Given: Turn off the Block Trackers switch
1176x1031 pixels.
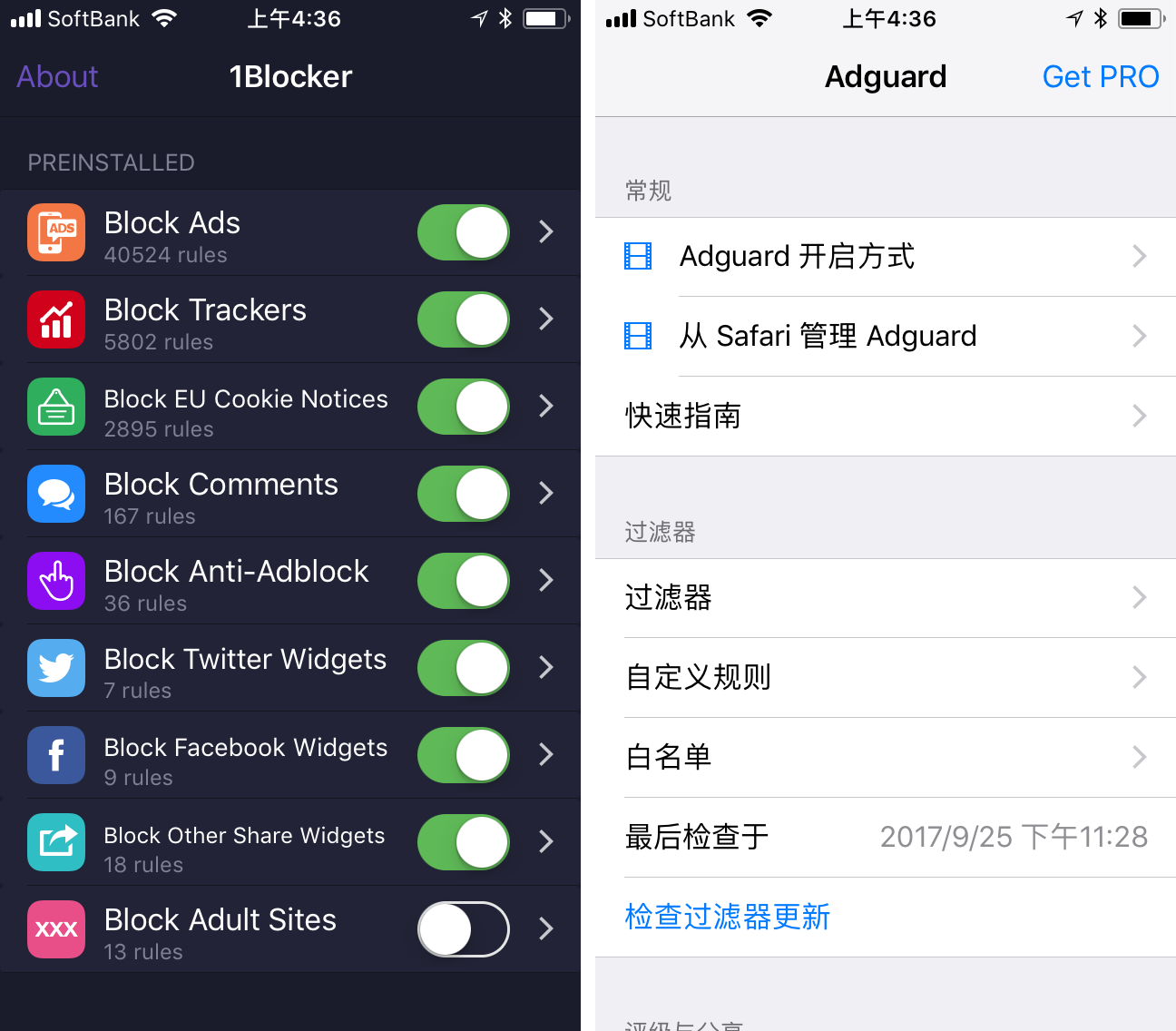Looking at the screenshot, I should click(x=463, y=319).
